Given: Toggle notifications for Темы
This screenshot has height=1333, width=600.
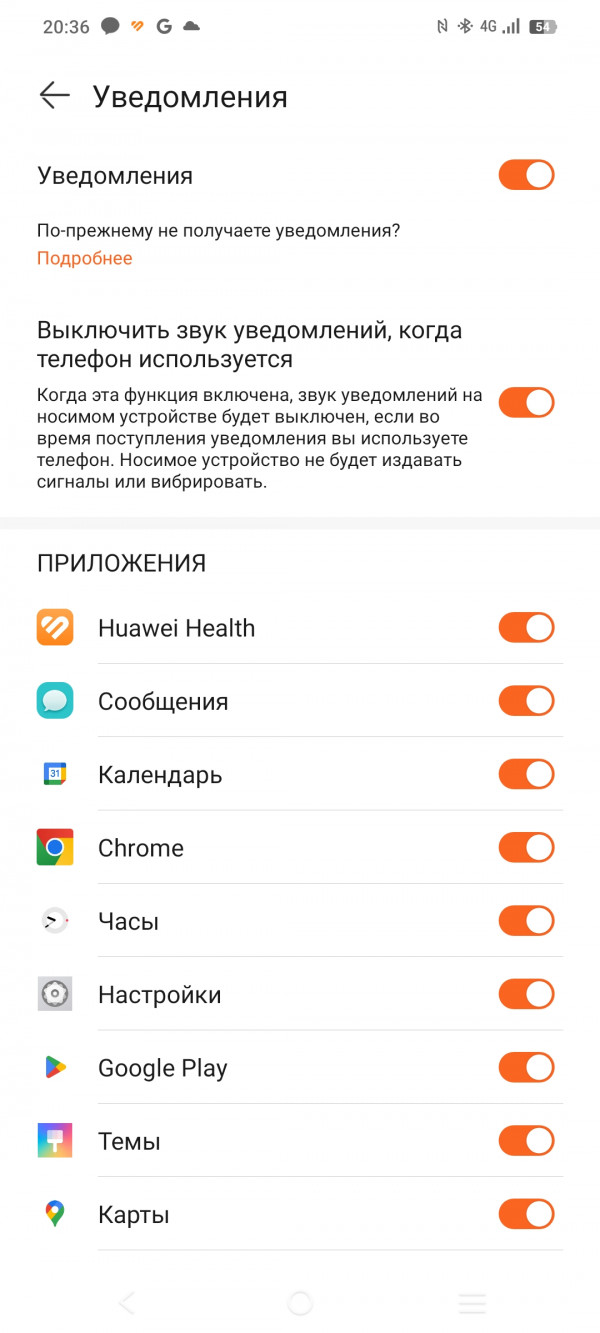Looking at the screenshot, I should pyautogui.click(x=526, y=1141).
